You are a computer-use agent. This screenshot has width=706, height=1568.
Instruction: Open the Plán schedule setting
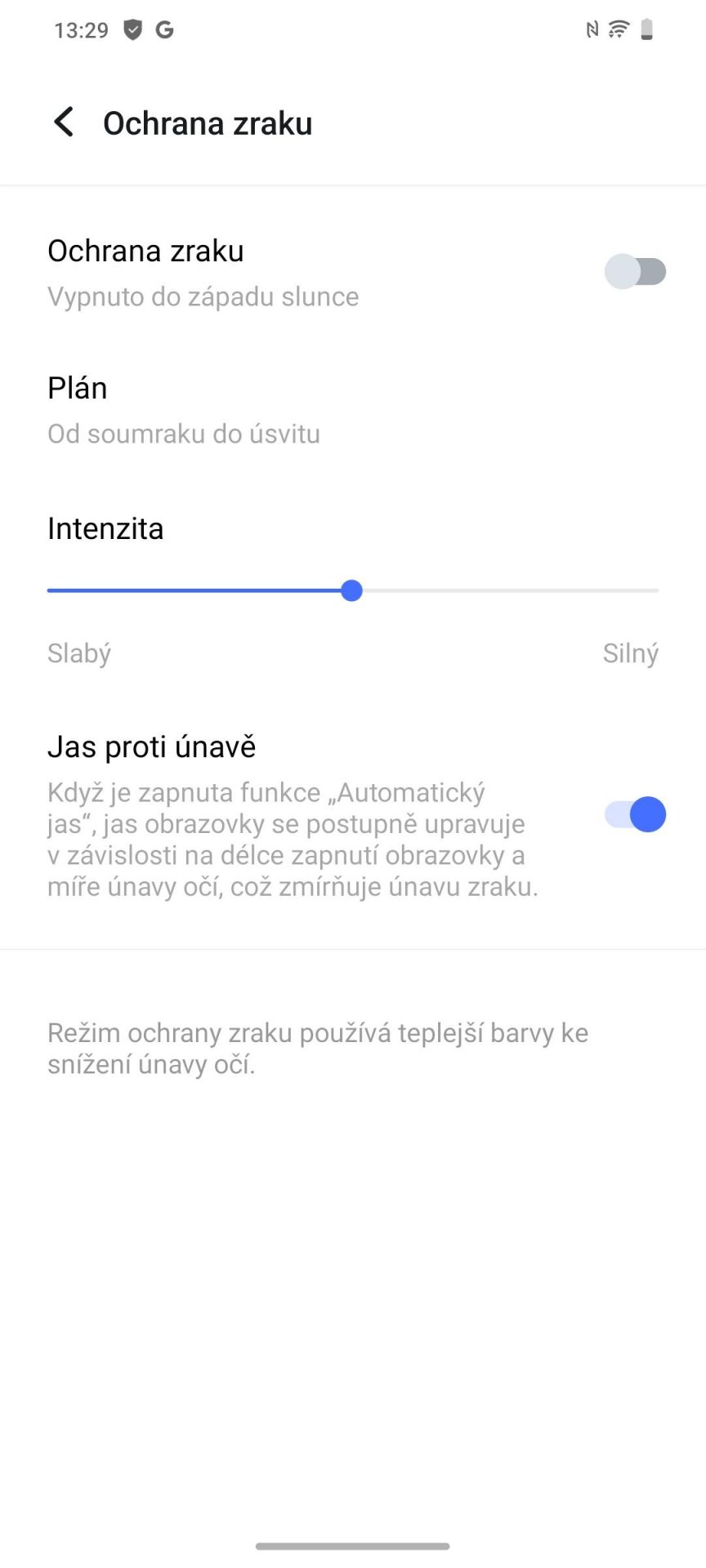(x=353, y=410)
